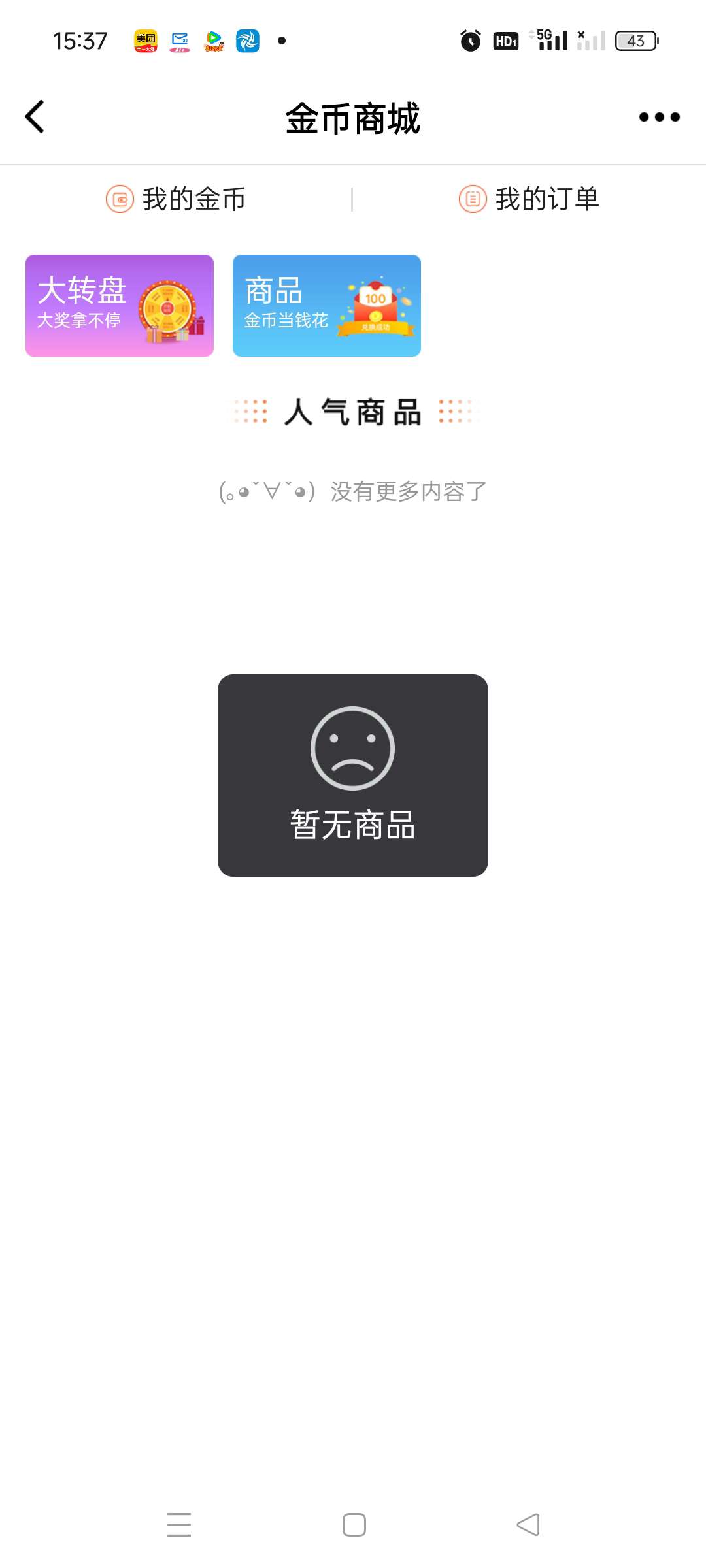Go back from 金币商城 page
This screenshot has height=1568, width=706.
coord(35,117)
